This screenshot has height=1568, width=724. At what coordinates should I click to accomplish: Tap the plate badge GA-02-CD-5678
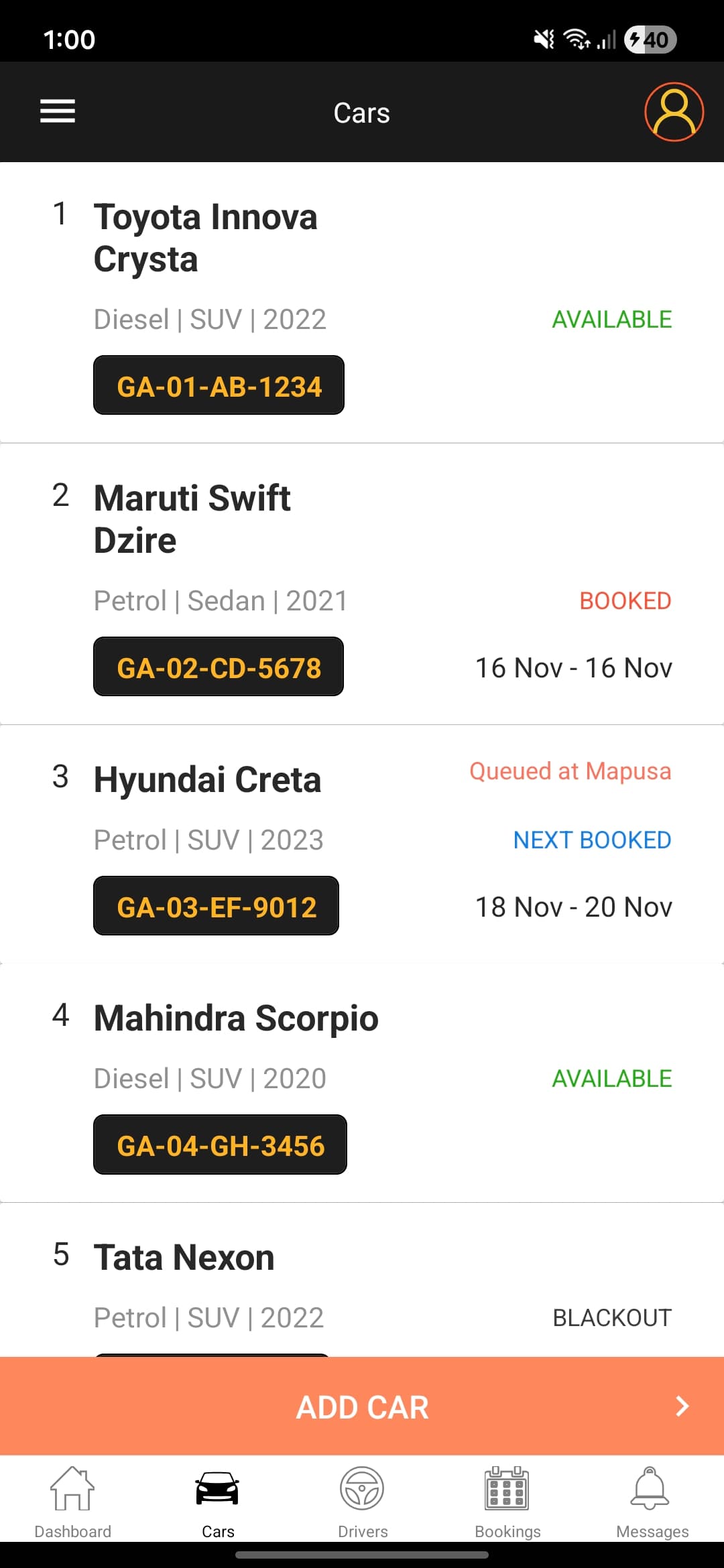coord(218,667)
